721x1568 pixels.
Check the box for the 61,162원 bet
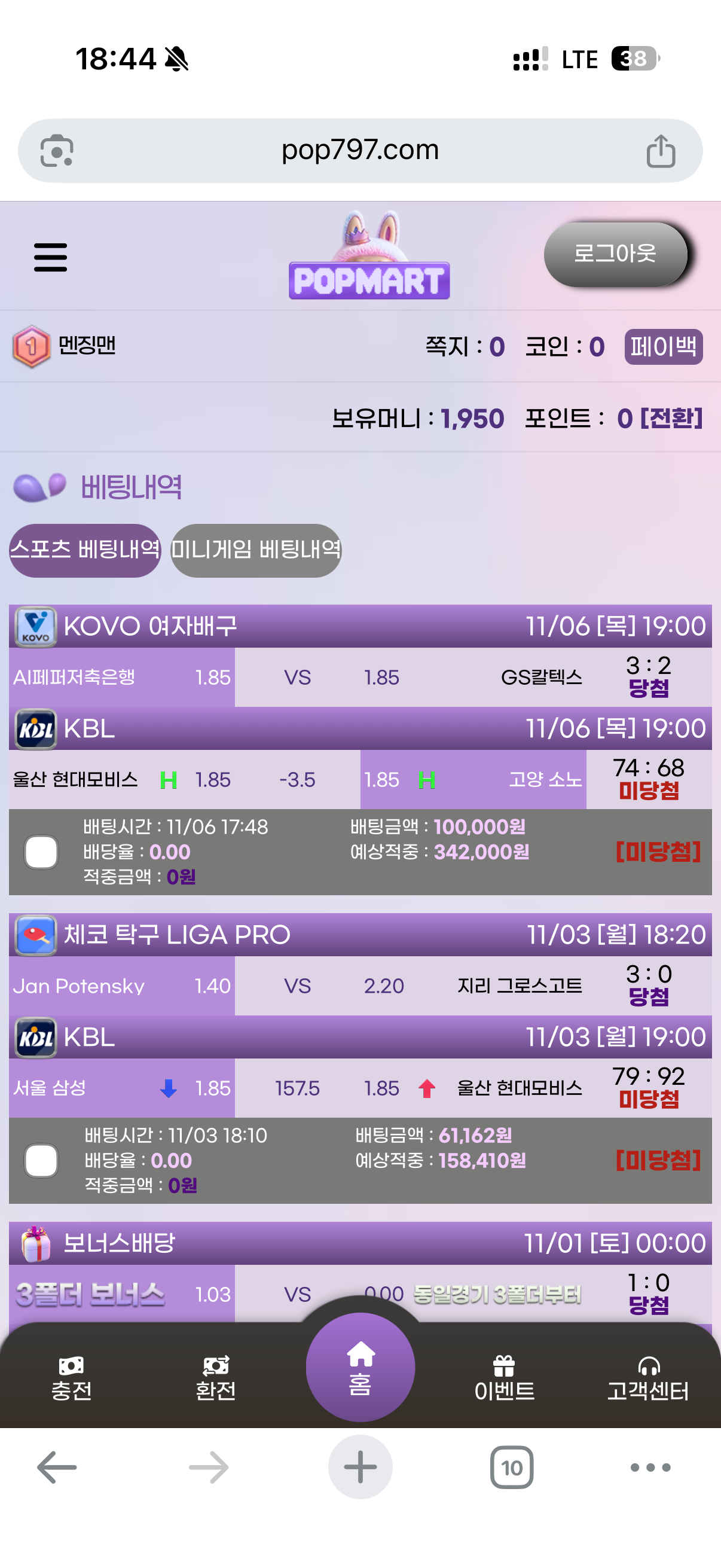click(41, 1160)
